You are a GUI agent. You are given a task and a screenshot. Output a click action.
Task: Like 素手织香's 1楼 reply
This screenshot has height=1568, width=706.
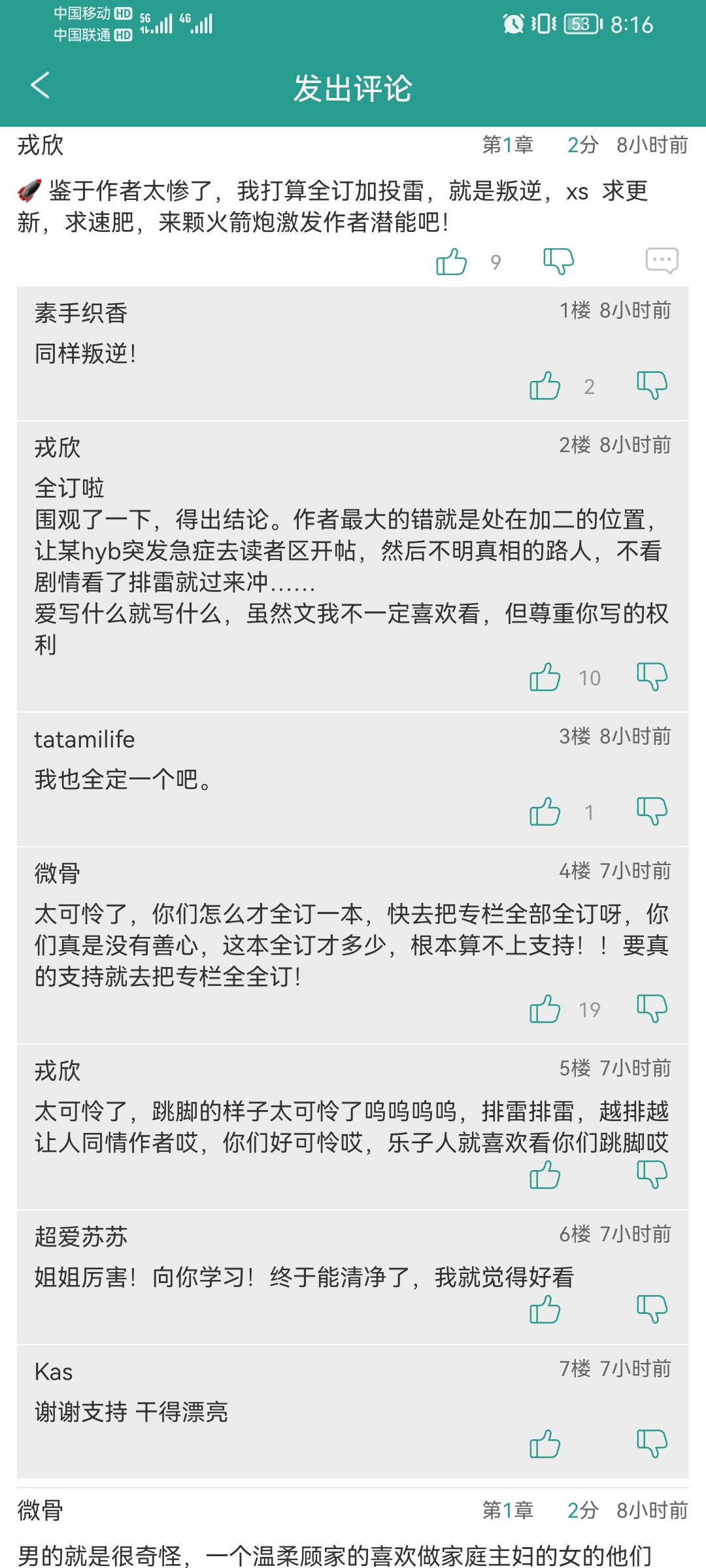[x=545, y=385]
